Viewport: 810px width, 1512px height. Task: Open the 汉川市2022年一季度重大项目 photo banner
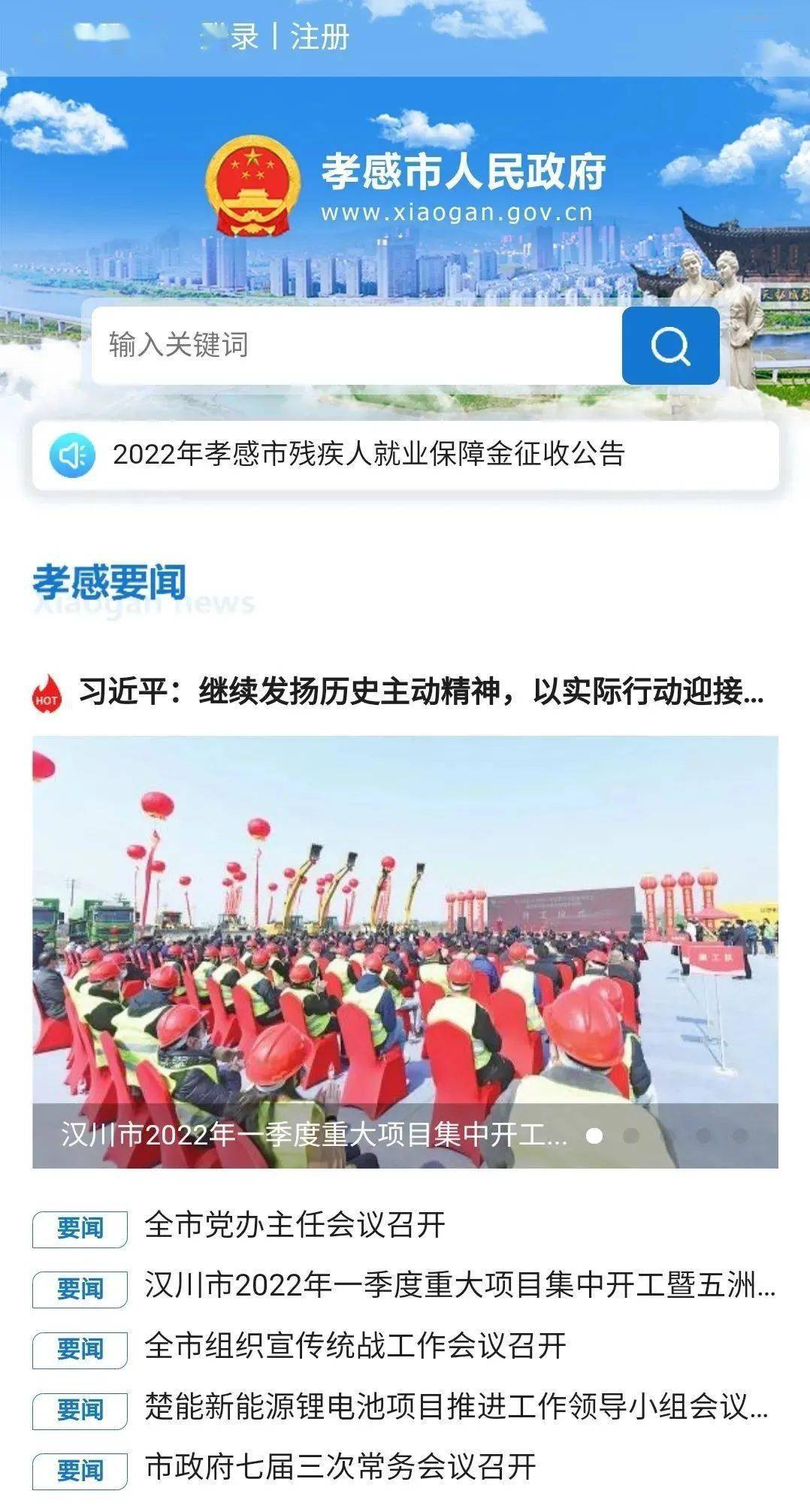[x=405, y=951]
